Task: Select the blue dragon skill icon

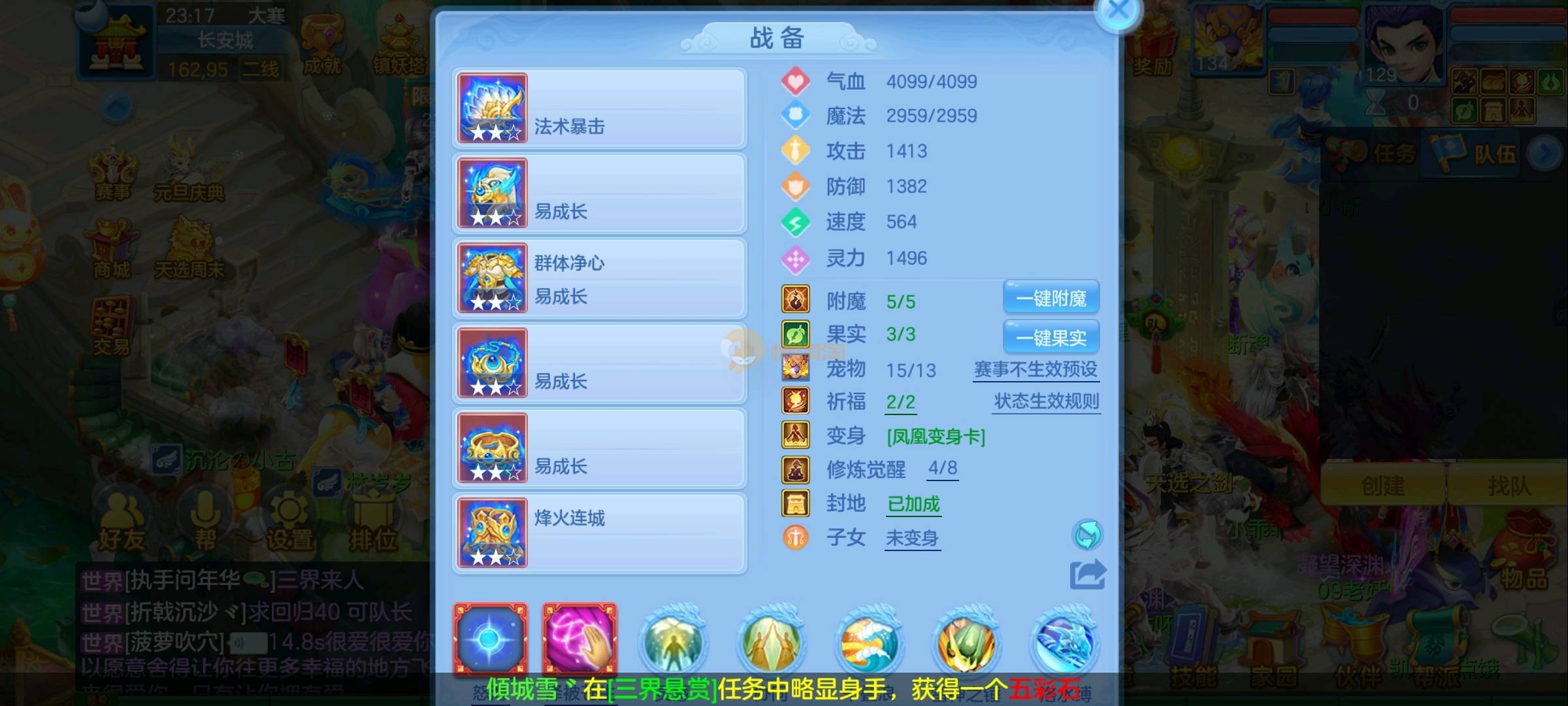Action: tap(1064, 642)
